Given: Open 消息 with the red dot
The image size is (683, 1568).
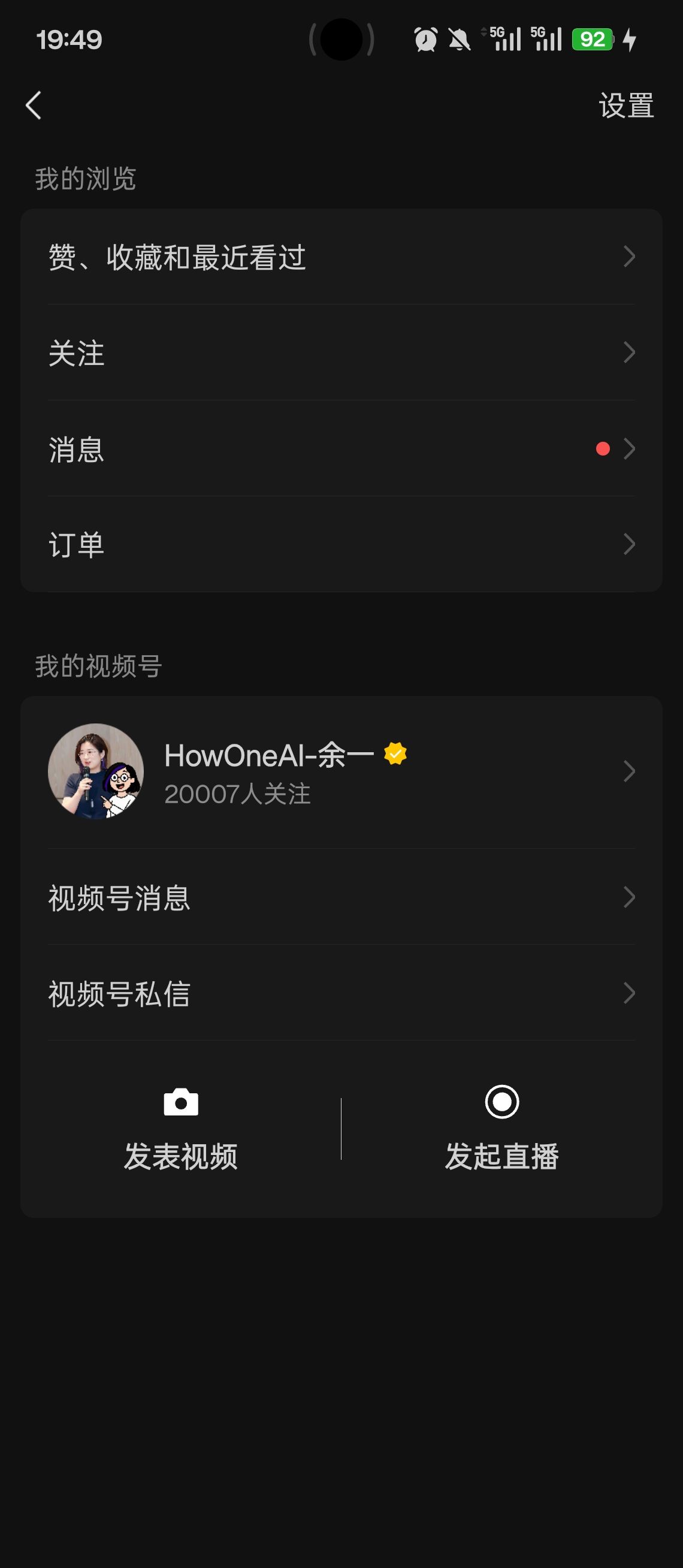Looking at the screenshot, I should coord(340,449).
